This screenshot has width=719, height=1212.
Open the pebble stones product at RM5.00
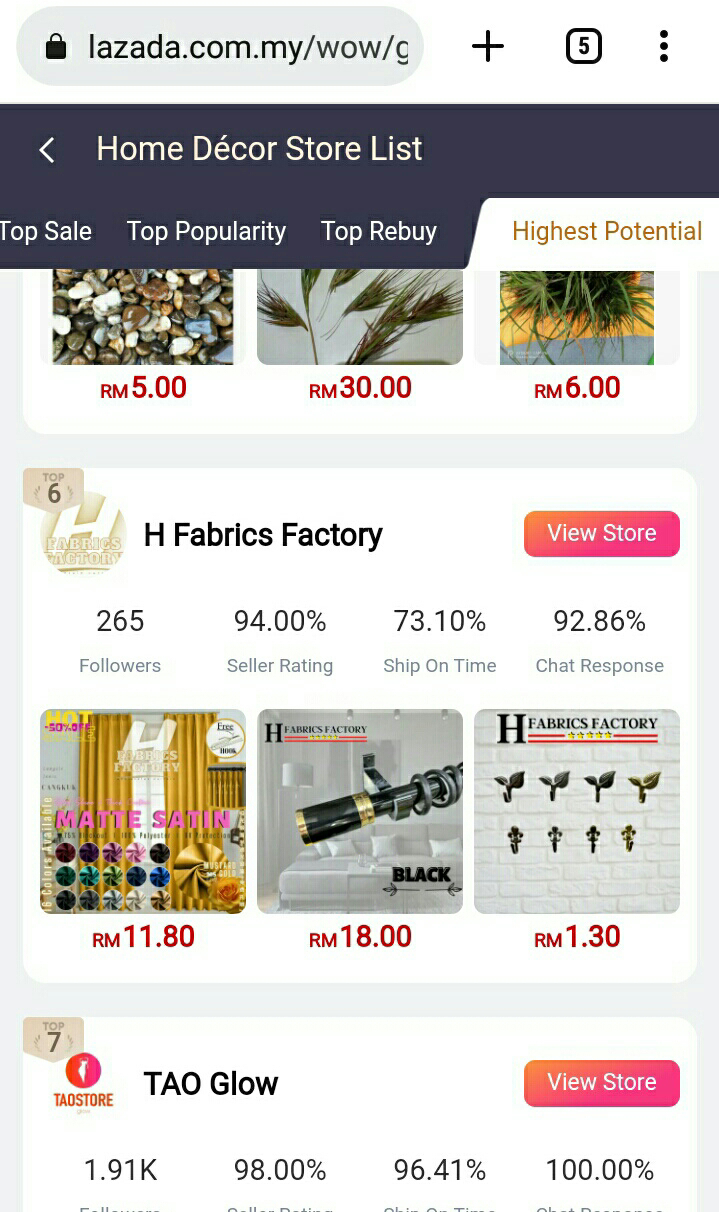143,317
